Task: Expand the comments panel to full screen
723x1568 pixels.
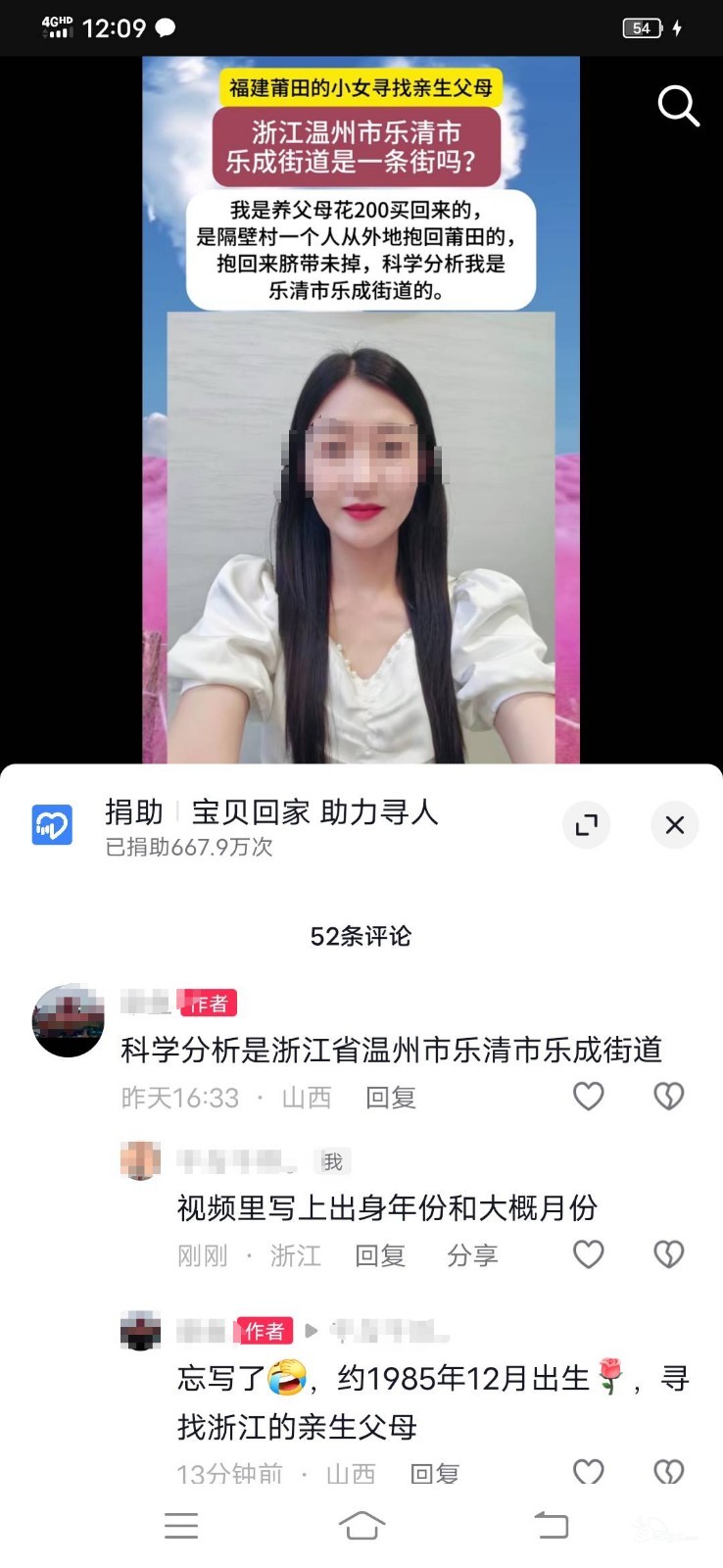Action: (587, 824)
